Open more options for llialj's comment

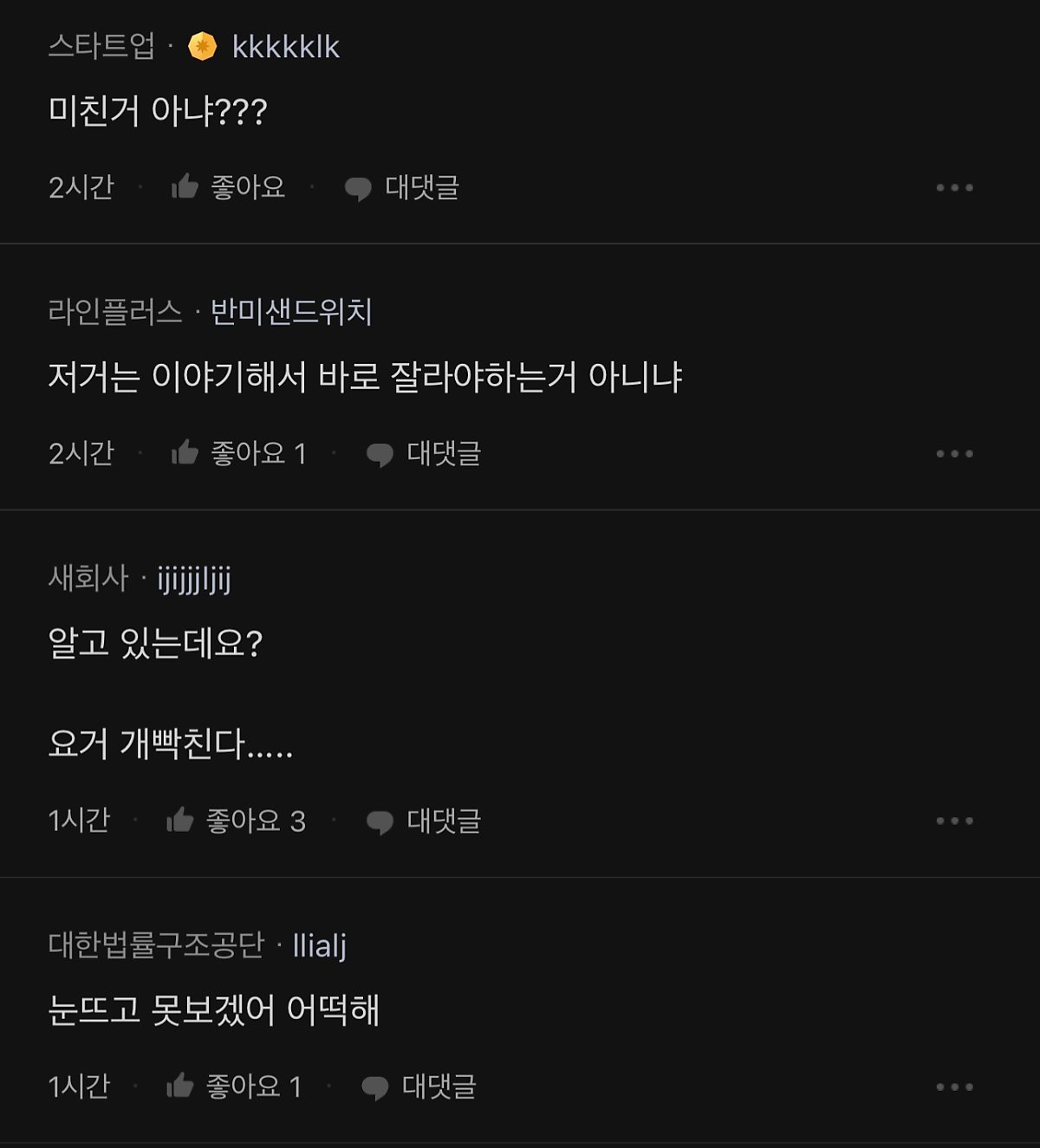pos(954,1086)
